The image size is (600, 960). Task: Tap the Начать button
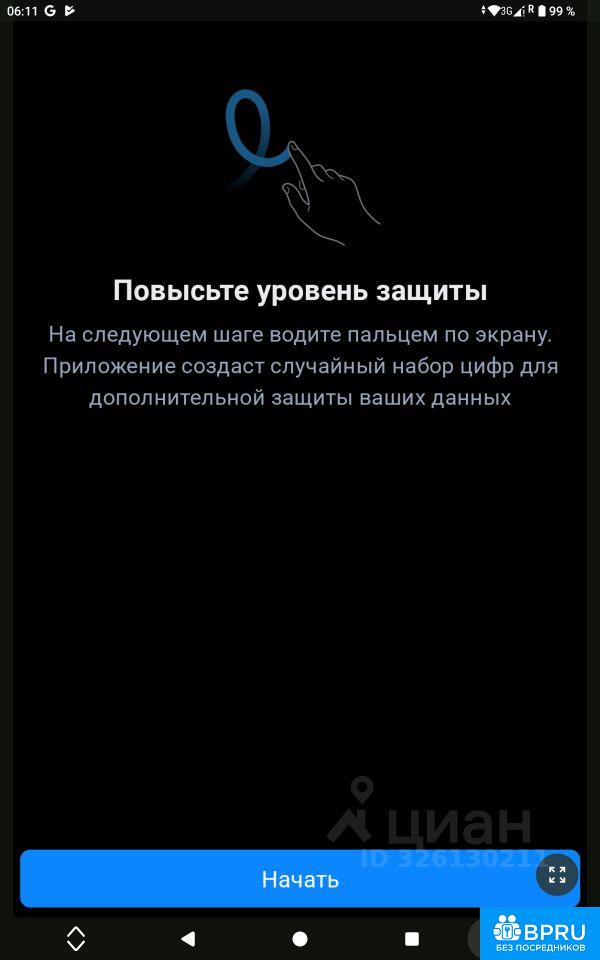pos(300,879)
